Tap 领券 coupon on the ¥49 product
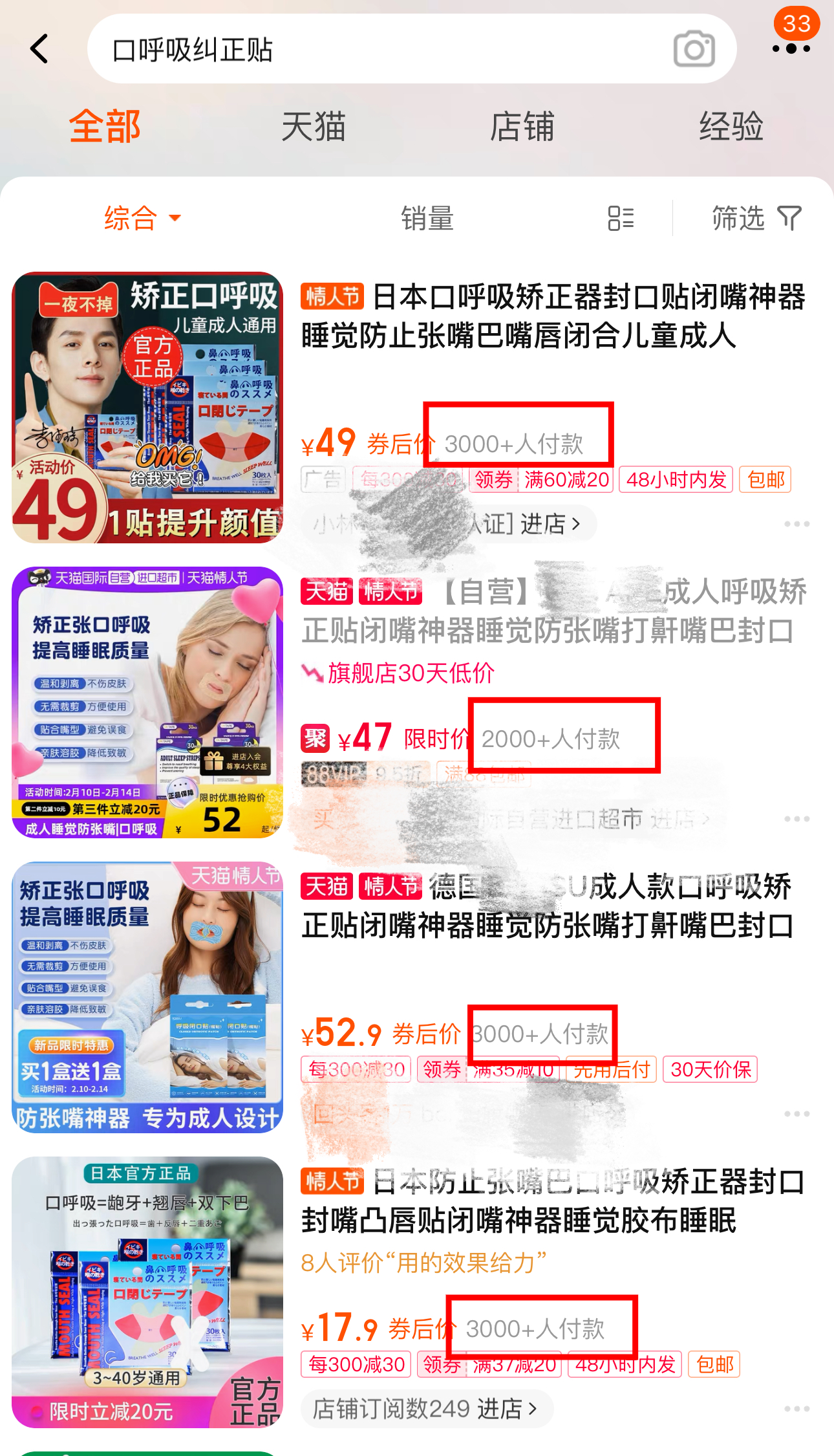Image resolution: width=834 pixels, height=1456 pixels. pyautogui.click(x=494, y=479)
